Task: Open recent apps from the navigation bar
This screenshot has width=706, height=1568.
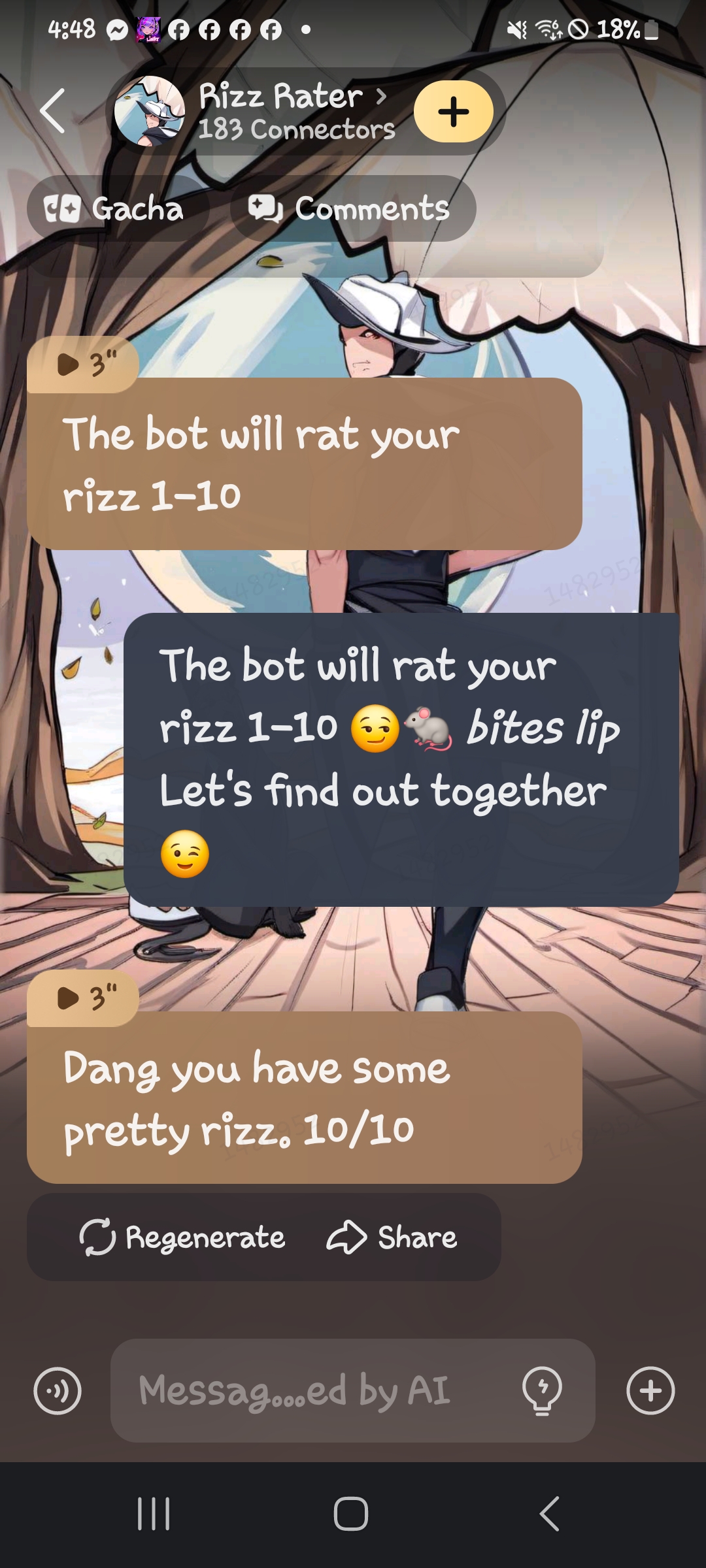Action: (x=154, y=1514)
